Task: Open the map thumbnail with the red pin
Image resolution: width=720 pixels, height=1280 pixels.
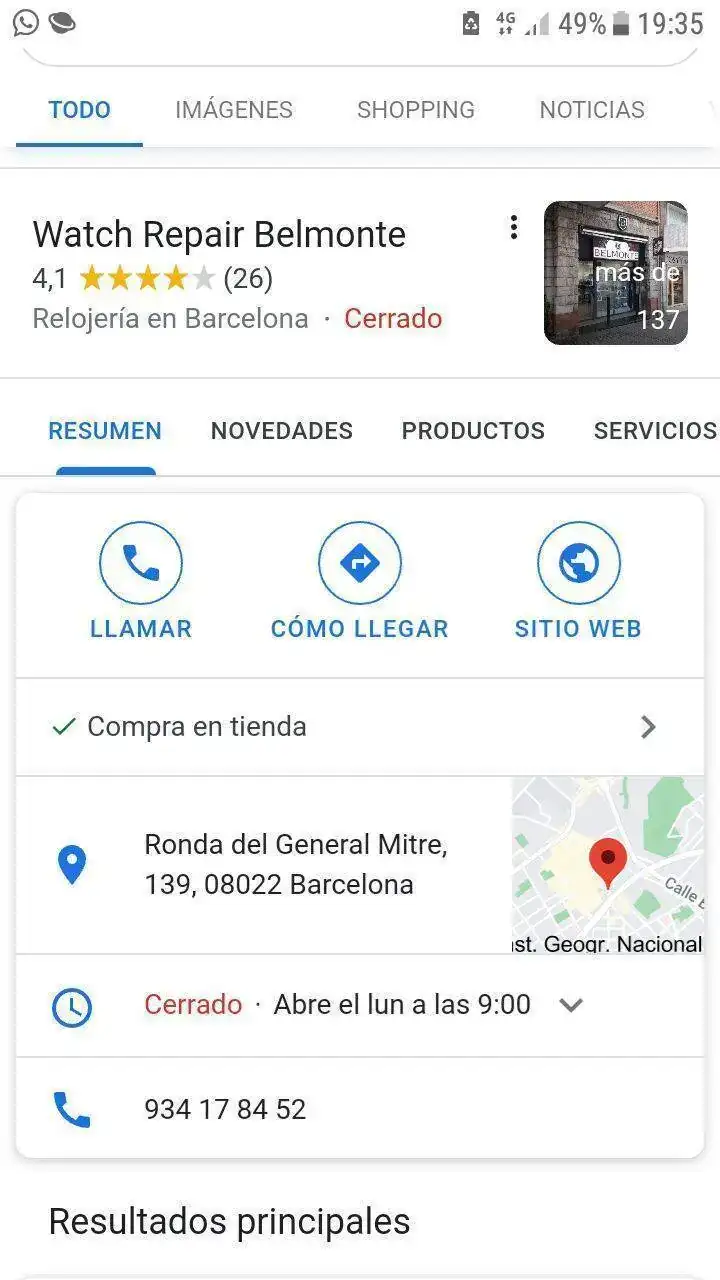Action: coord(607,864)
